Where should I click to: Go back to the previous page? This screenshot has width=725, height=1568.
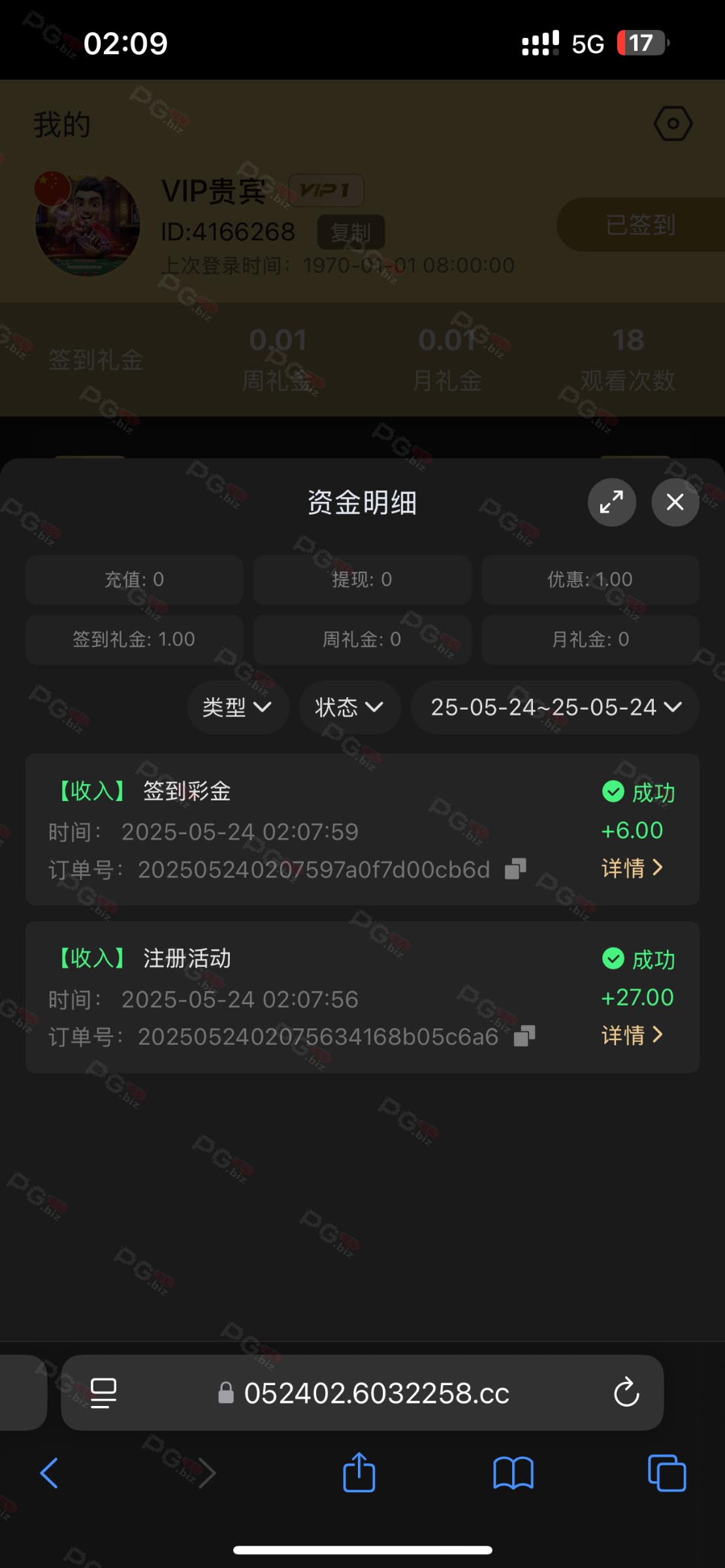point(50,1473)
